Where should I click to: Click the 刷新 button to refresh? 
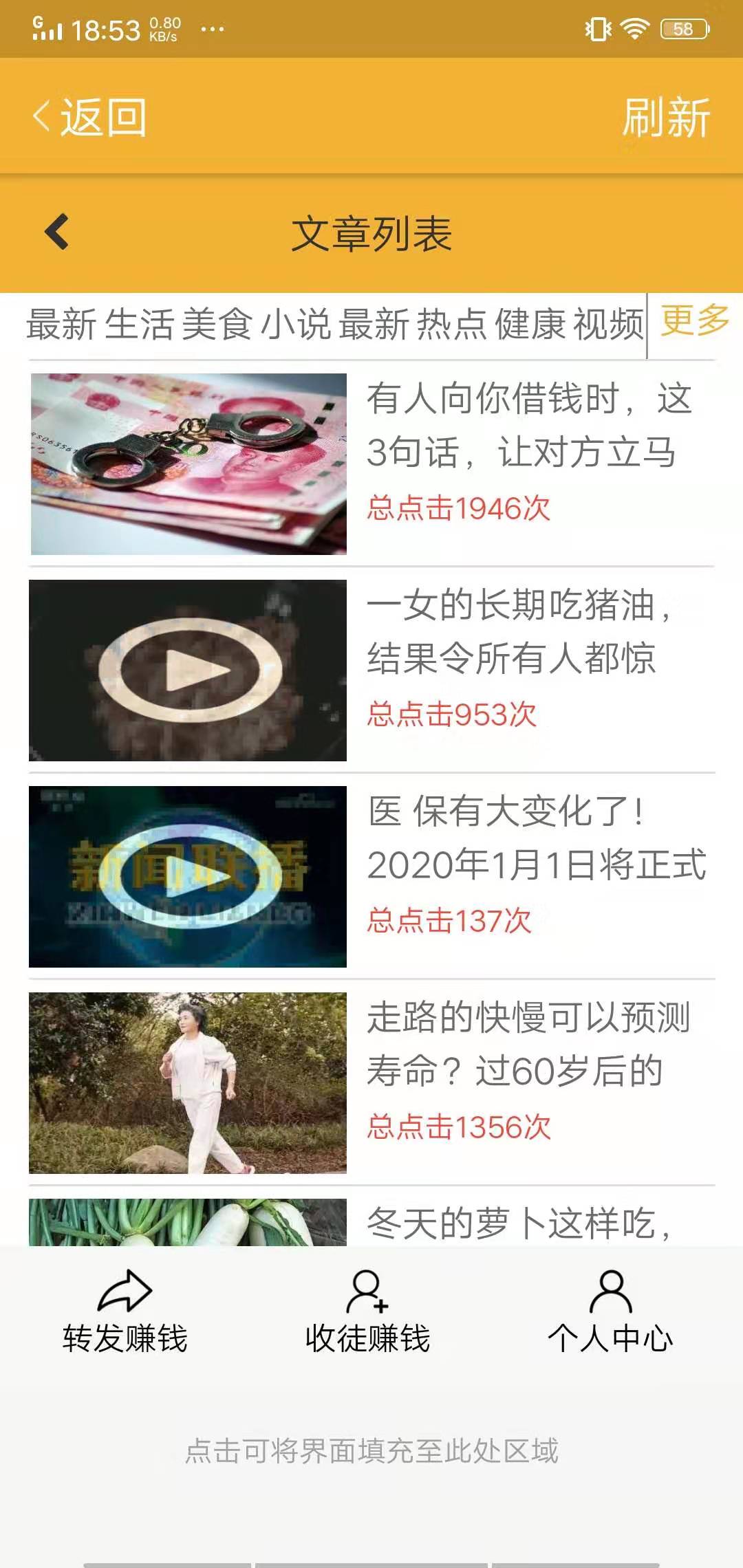tap(666, 118)
